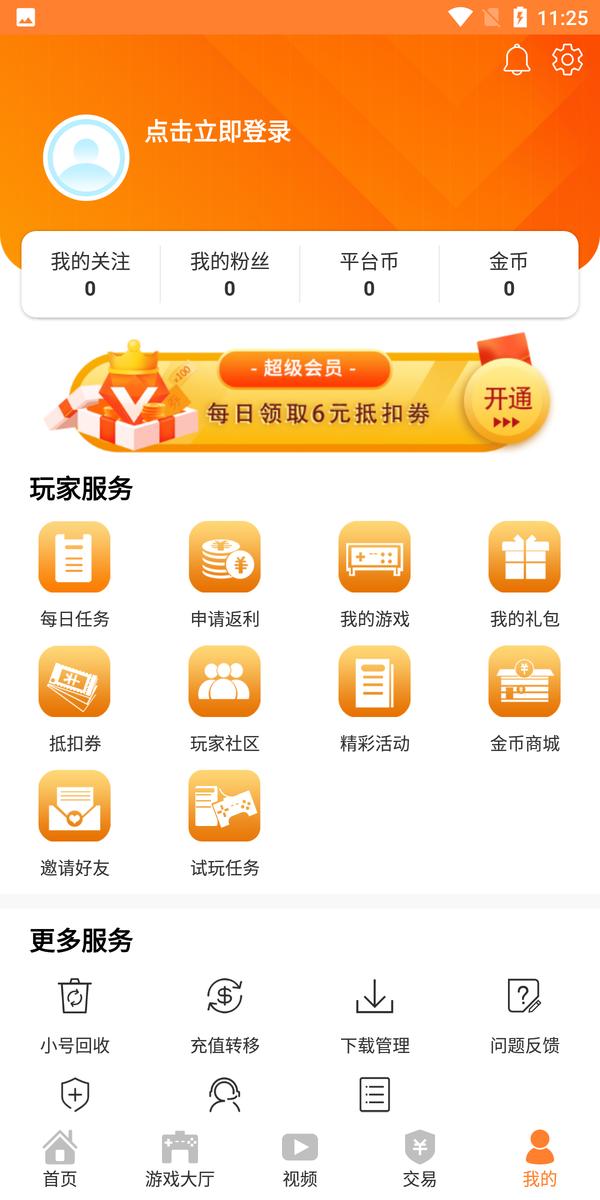Open 每日任务
The image size is (600, 1200).
click(x=75, y=574)
